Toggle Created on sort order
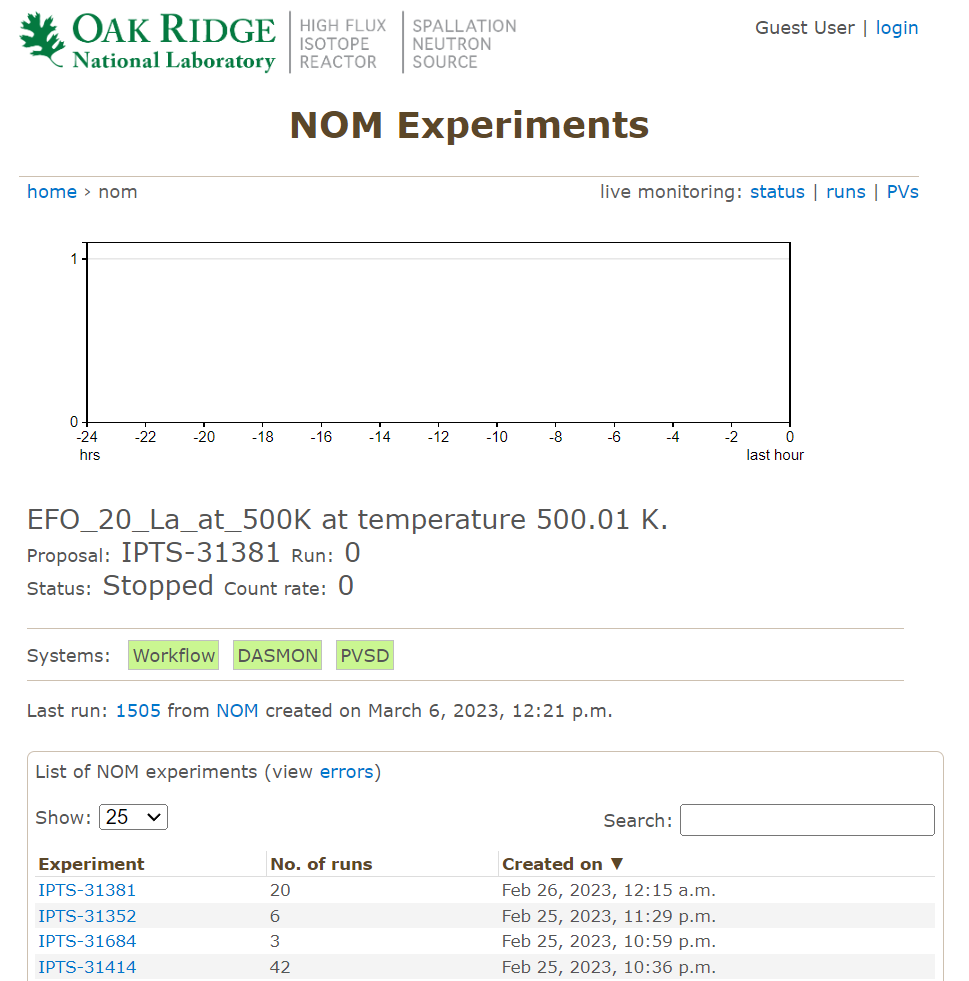The height and width of the screenshot is (981, 969). pos(562,864)
